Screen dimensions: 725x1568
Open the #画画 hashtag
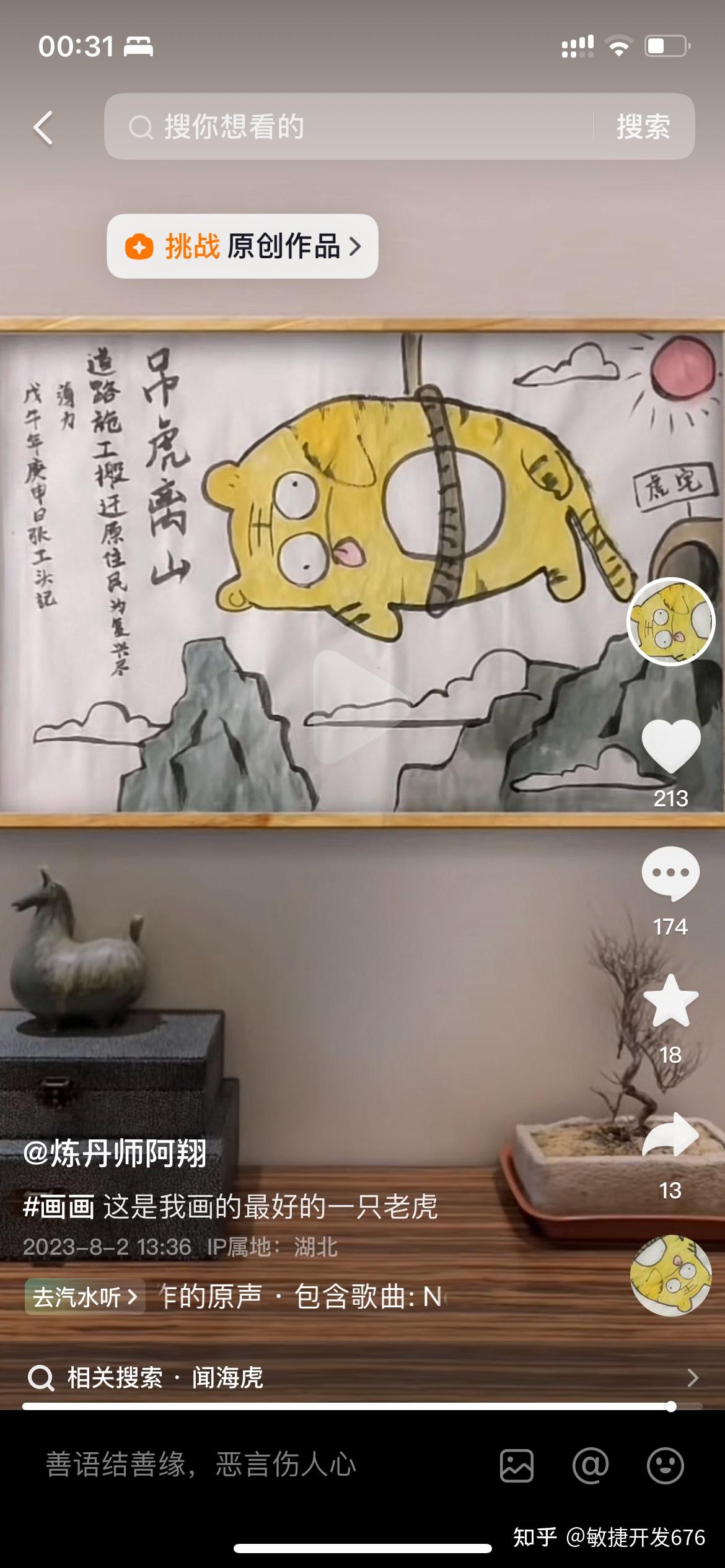click(x=58, y=1207)
